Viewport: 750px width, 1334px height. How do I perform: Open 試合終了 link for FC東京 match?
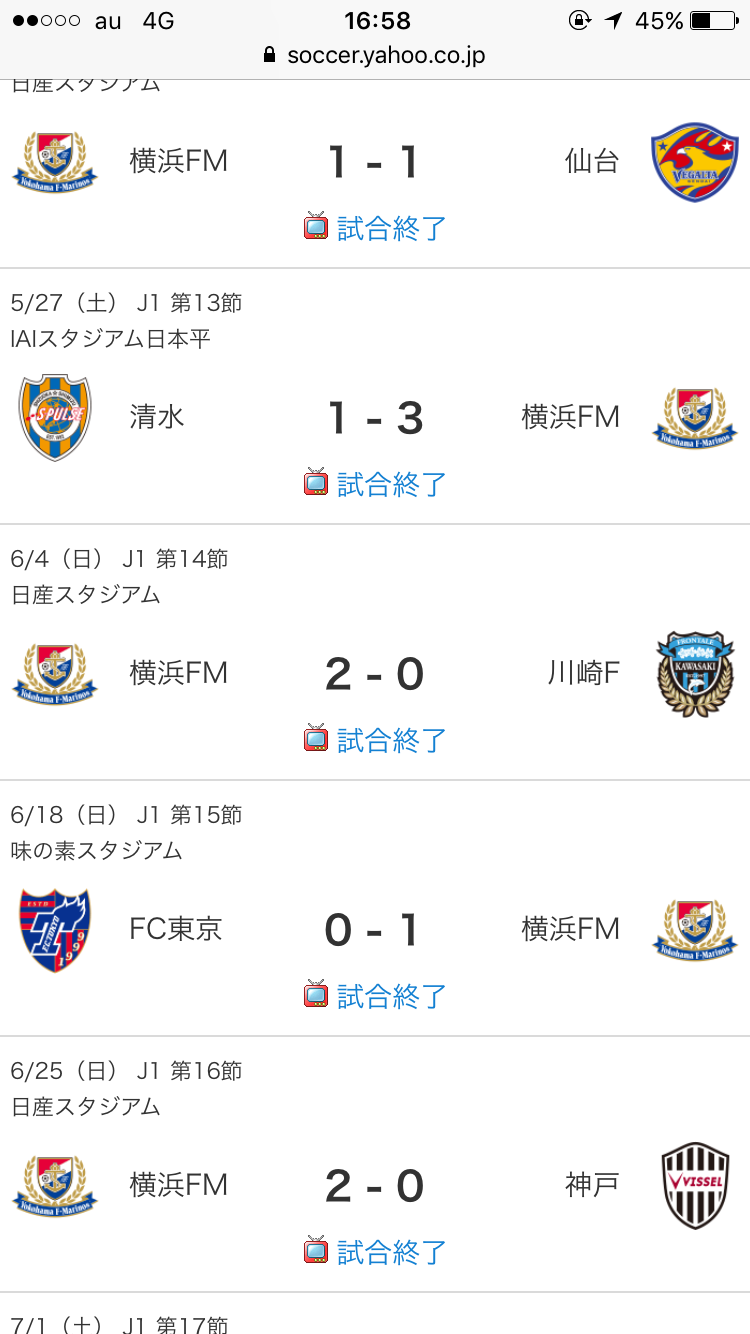pyautogui.click(x=390, y=996)
